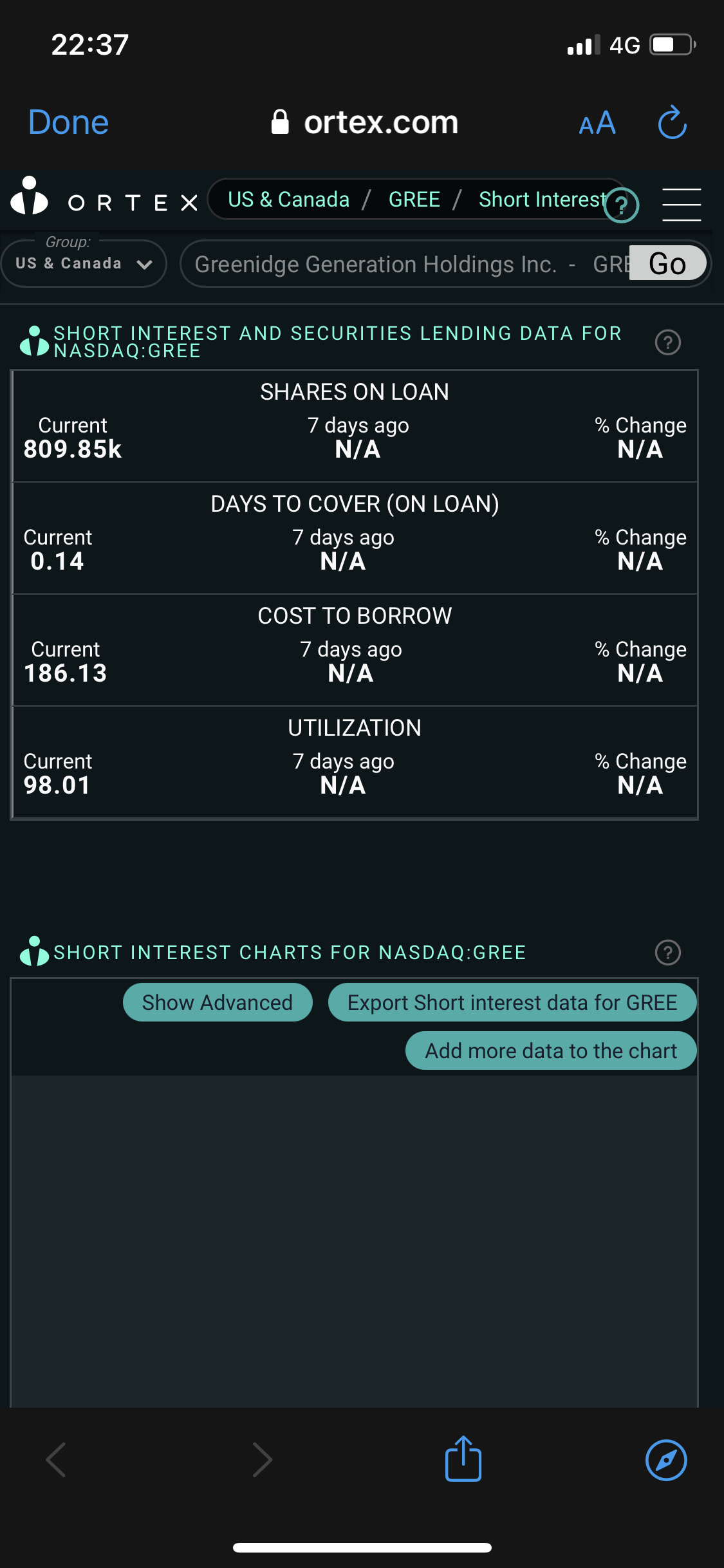The height and width of the screenshot is (1568, 724).
Task: Tap the Go button
Action: coord(667,263)
